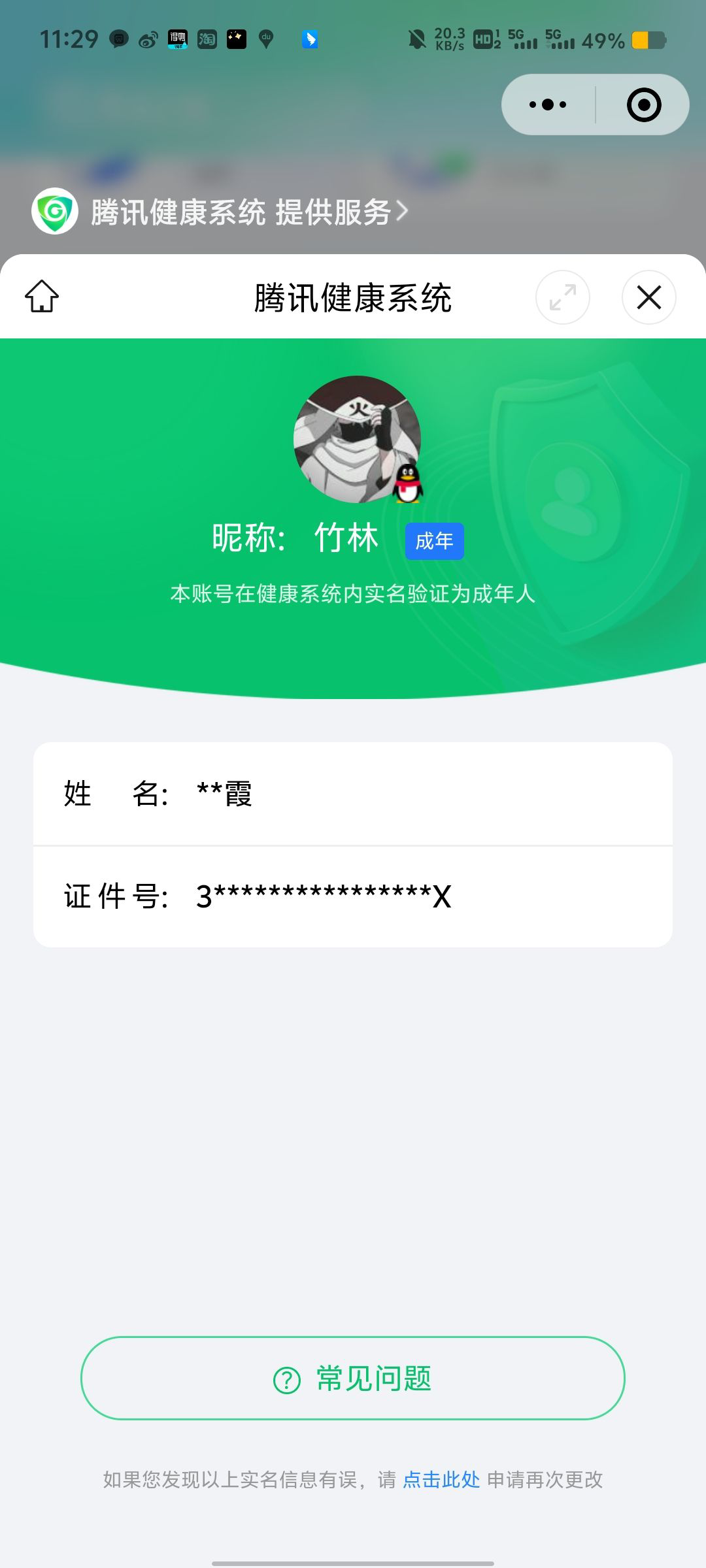Expand the panel to full screen
The image size is (706, 1568).
point(562,297)
